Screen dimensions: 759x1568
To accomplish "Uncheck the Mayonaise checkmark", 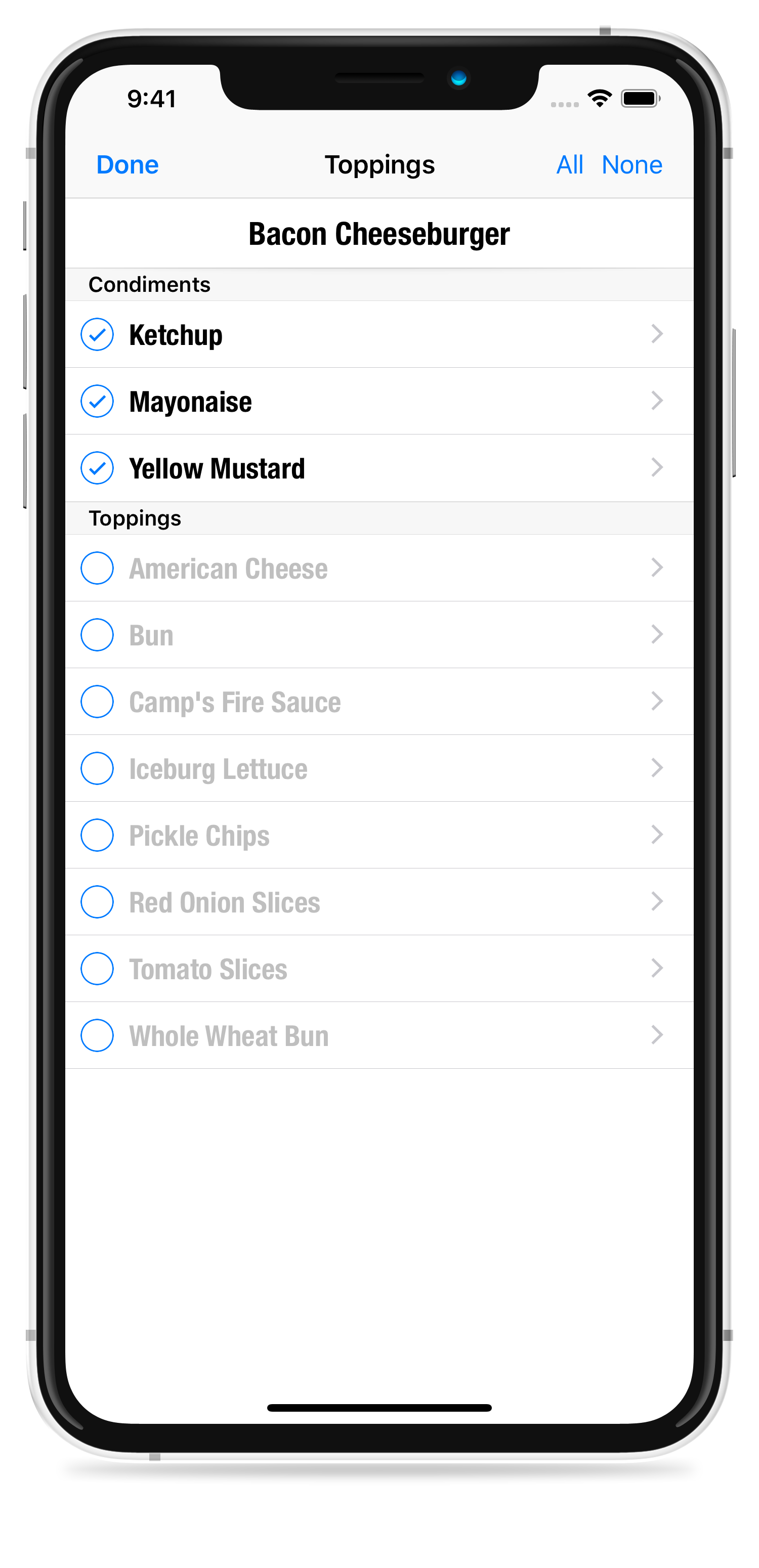I will (x=98, y=401).
